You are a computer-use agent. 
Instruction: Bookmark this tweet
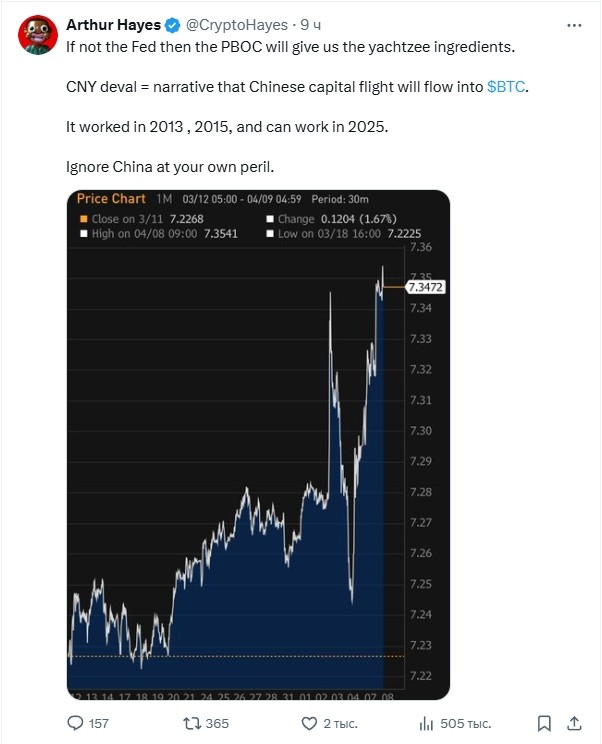544,723
